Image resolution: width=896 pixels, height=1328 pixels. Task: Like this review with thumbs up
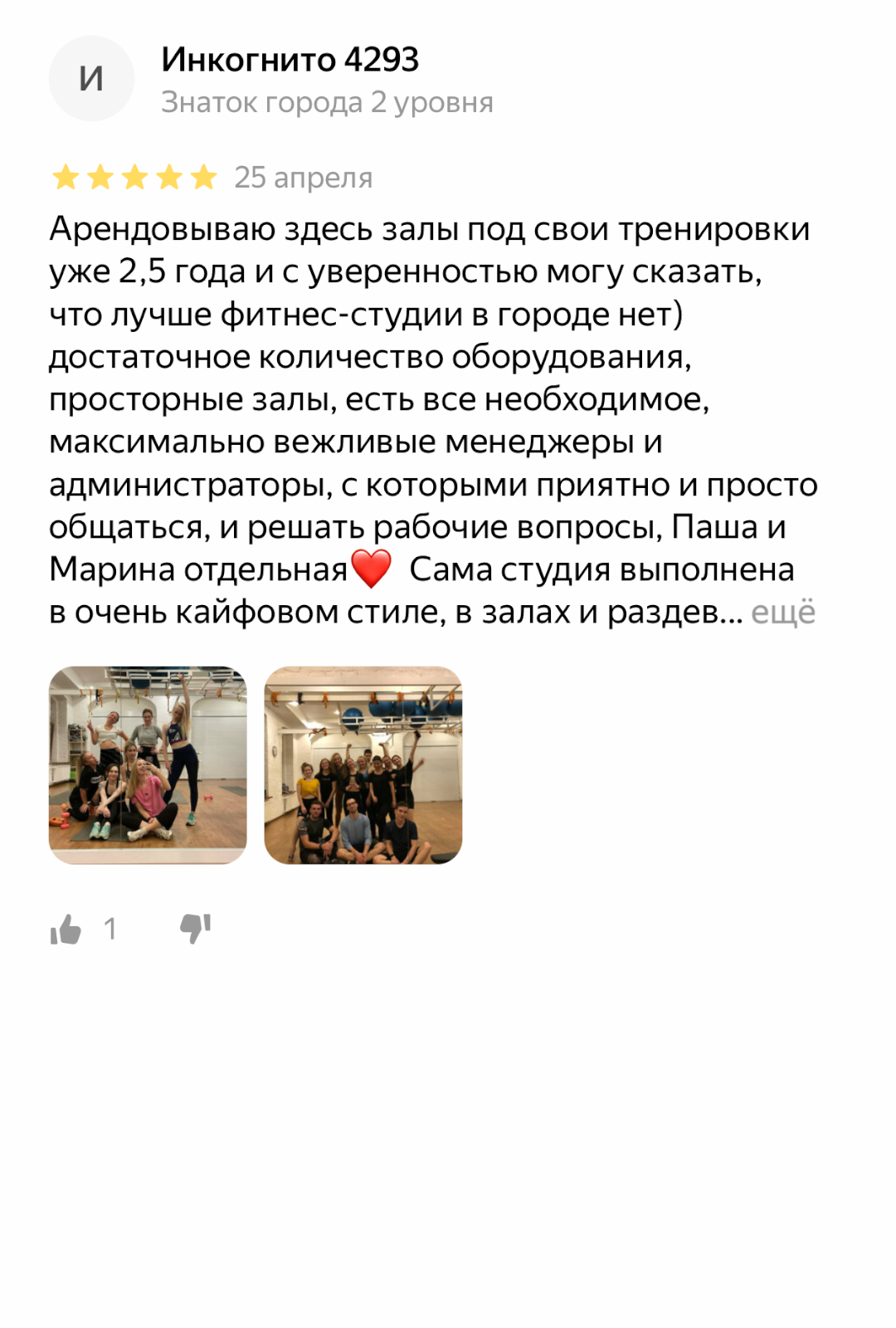tap(66, 929)
